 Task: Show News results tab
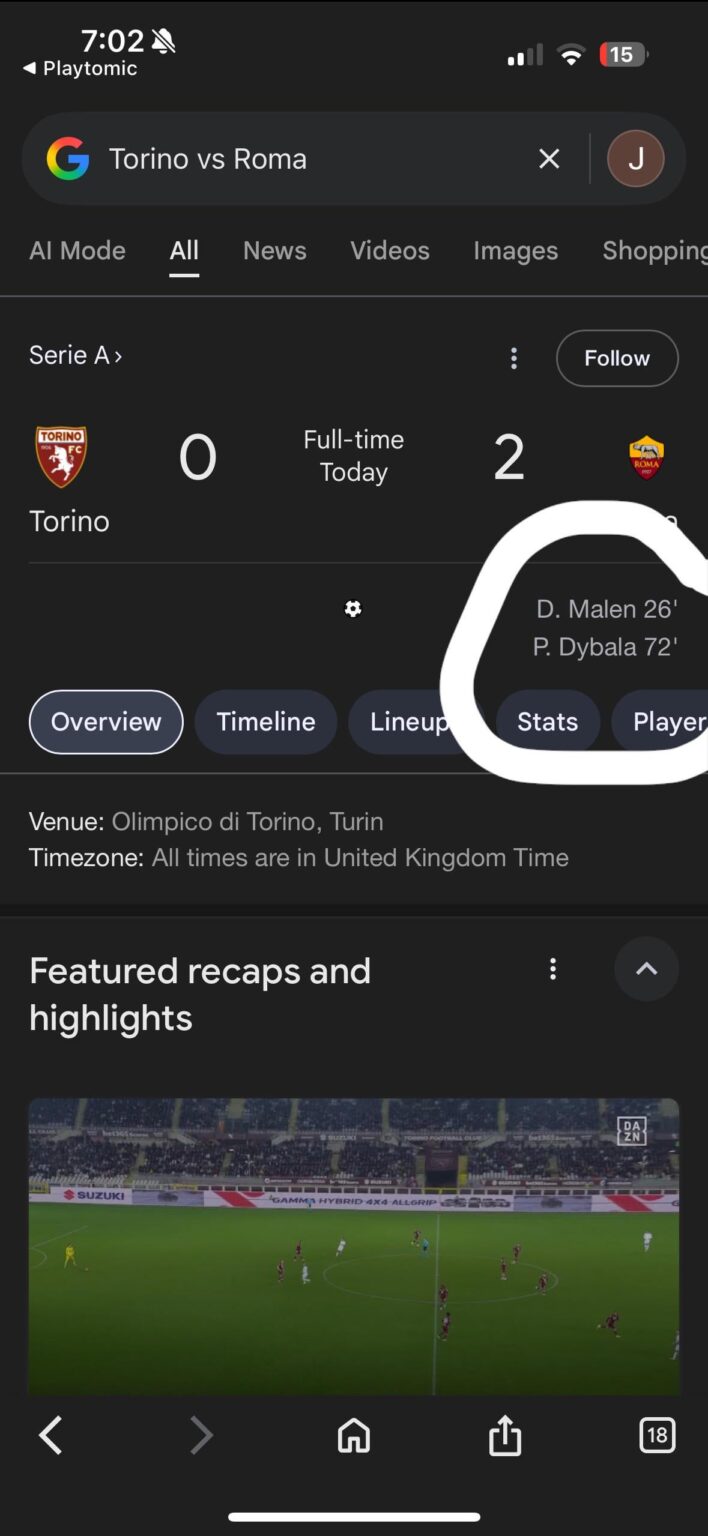click(x=274, y=250)
